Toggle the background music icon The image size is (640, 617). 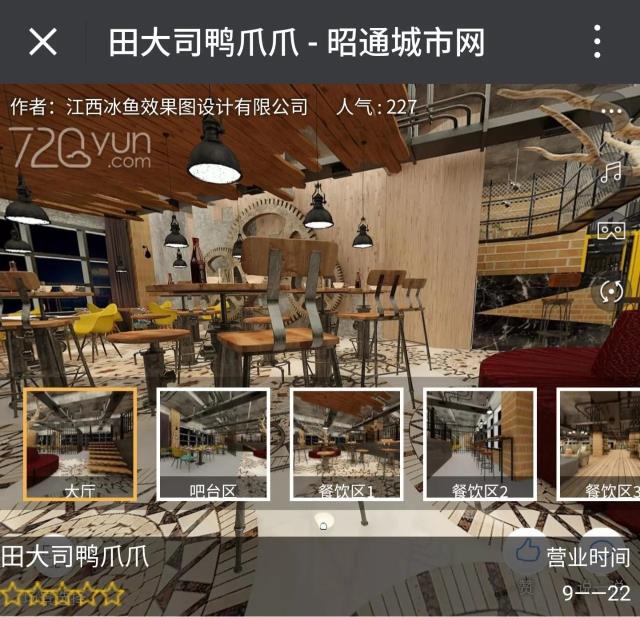(611, 172)
